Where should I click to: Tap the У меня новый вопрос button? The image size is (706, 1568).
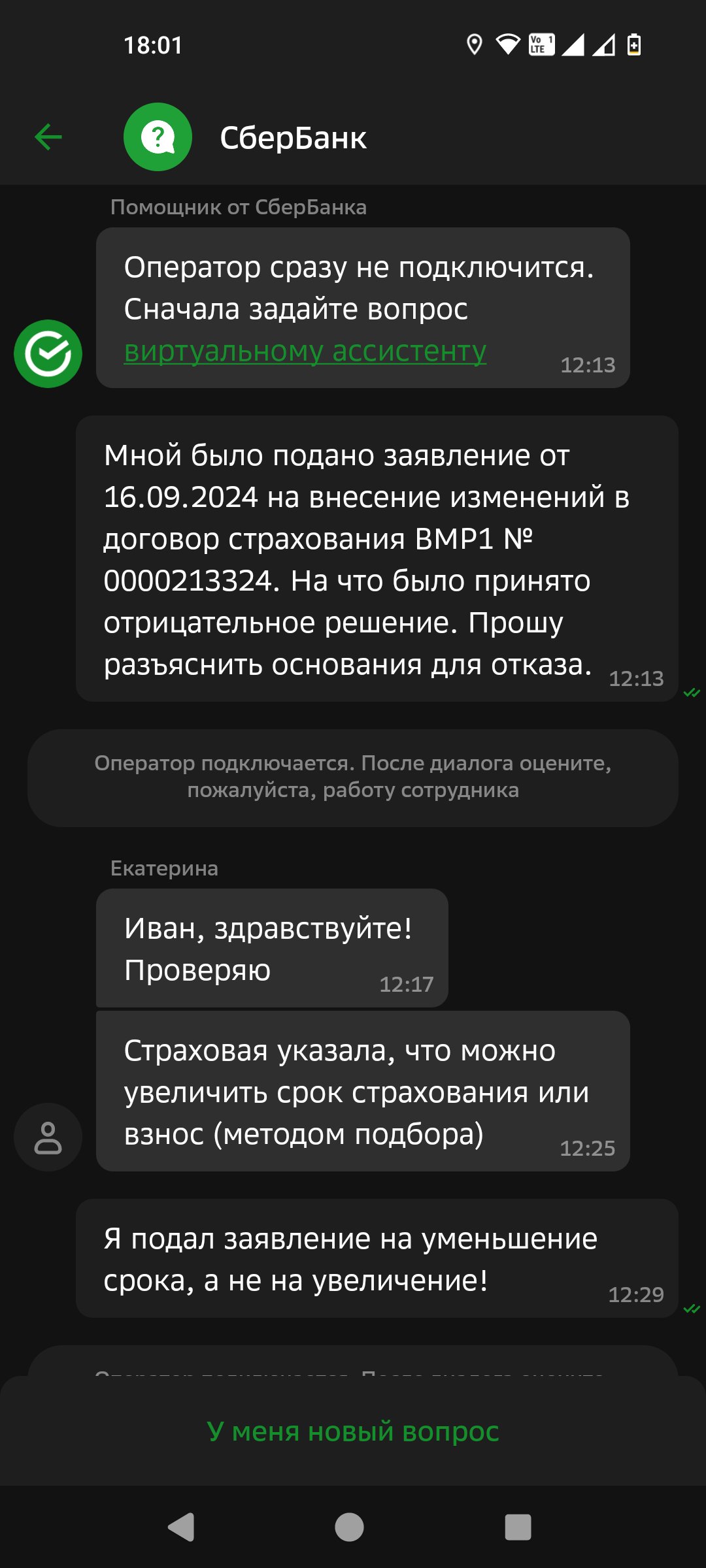[353, 1431]
